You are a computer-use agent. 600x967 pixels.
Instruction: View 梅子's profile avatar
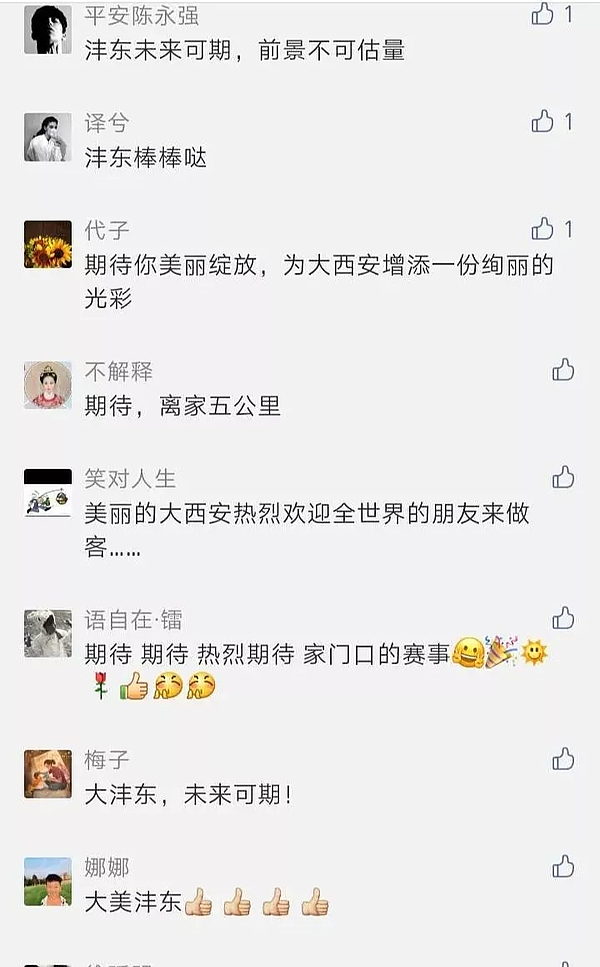[48, 774]
